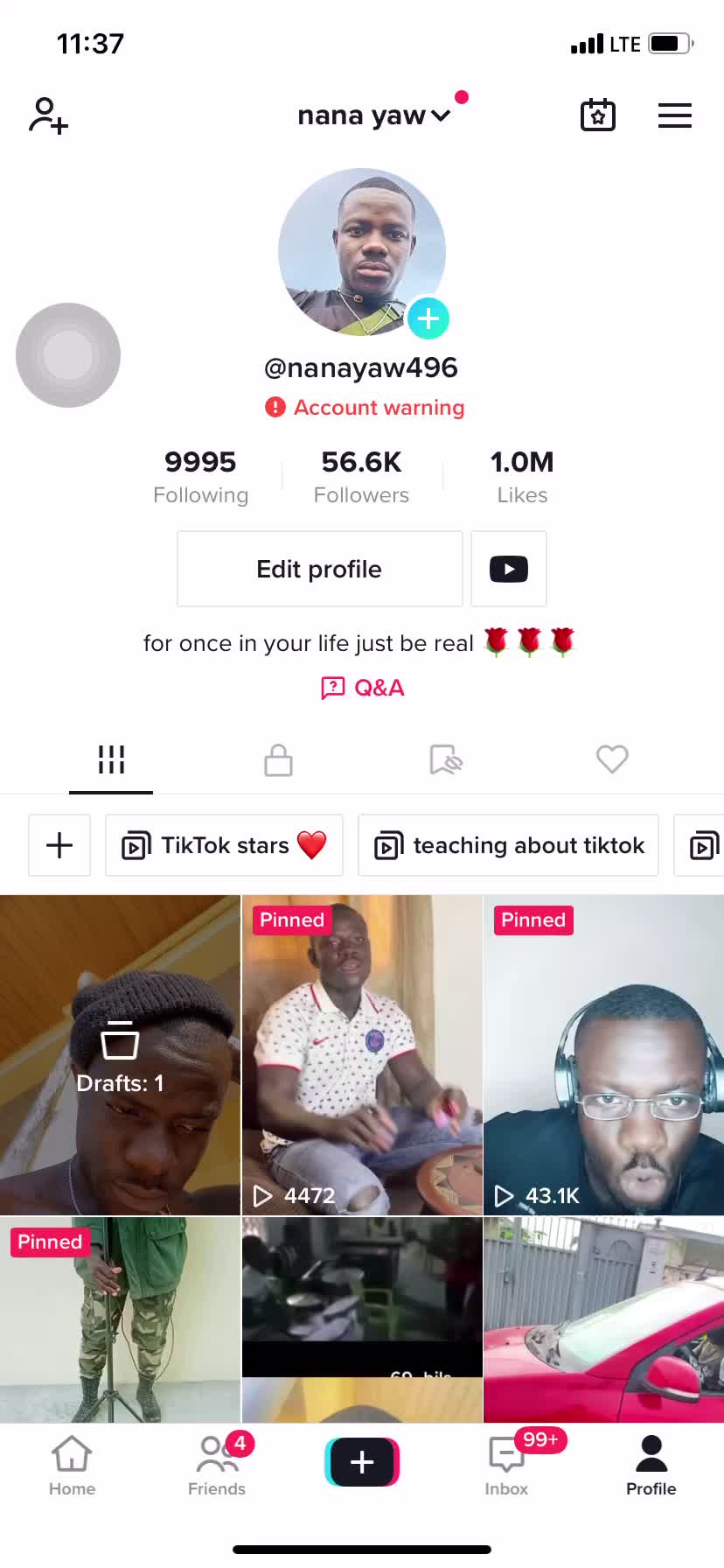
Task: Tap Edit profile
Action: pos(319,569)
